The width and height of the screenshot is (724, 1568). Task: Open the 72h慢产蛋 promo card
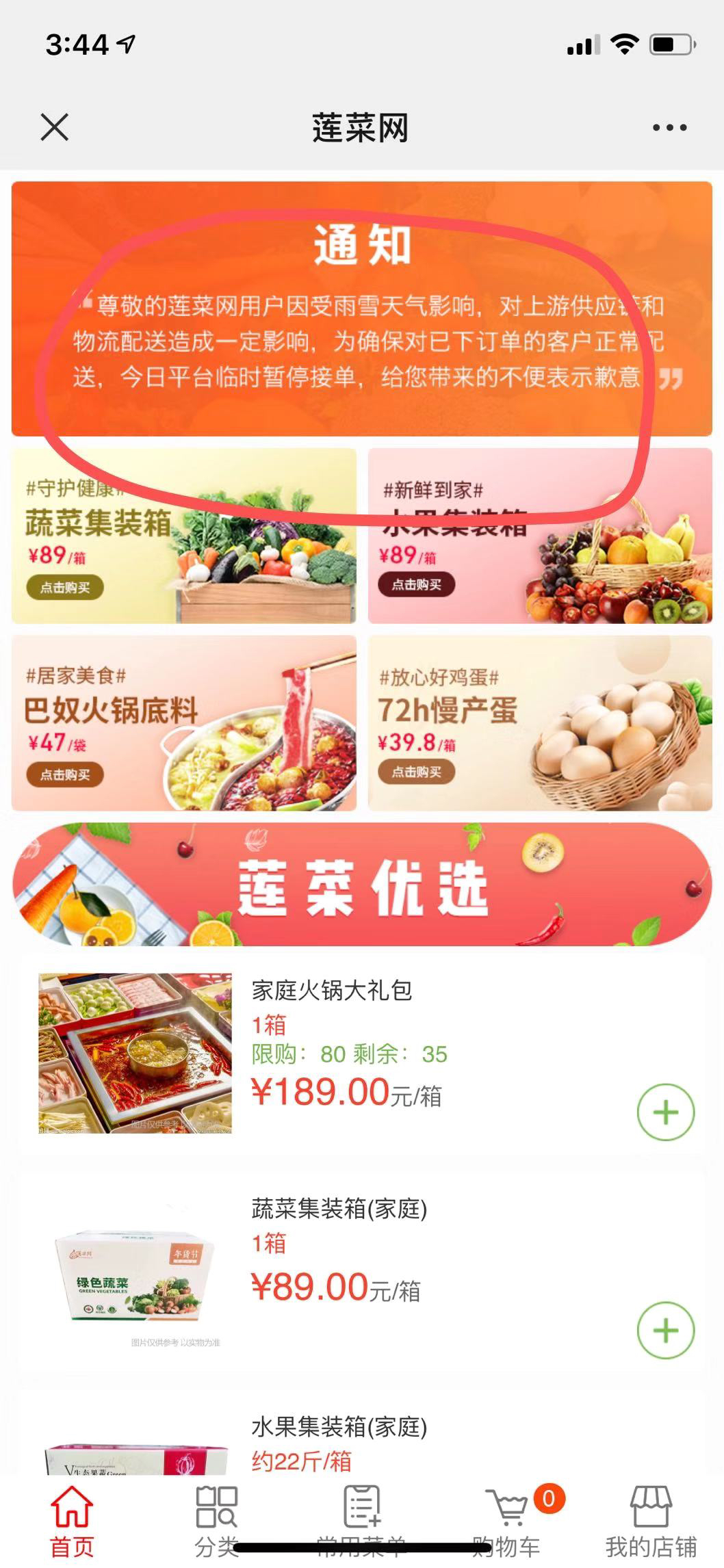[x=540, y=723]
